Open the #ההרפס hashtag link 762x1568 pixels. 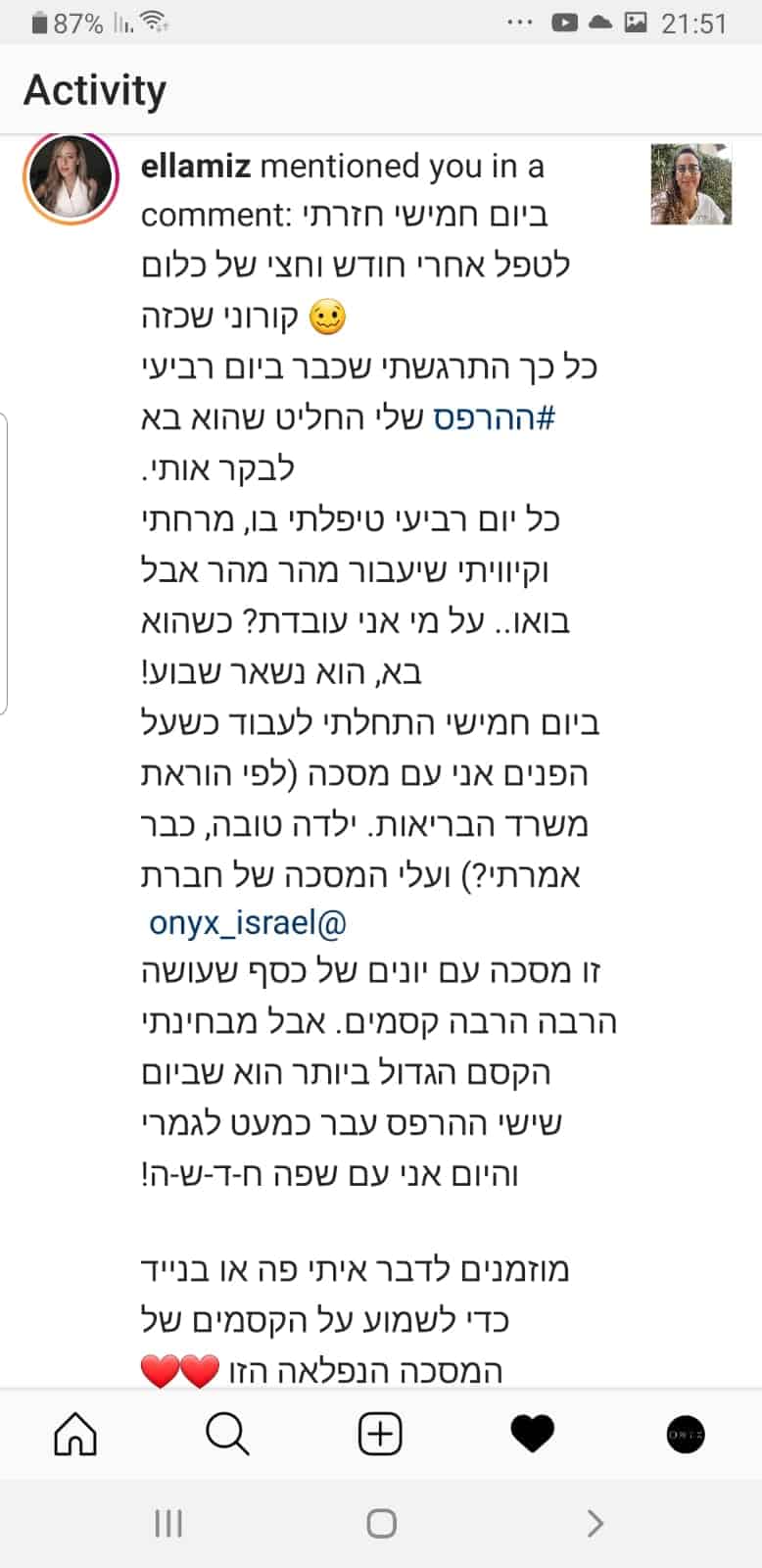495,418
